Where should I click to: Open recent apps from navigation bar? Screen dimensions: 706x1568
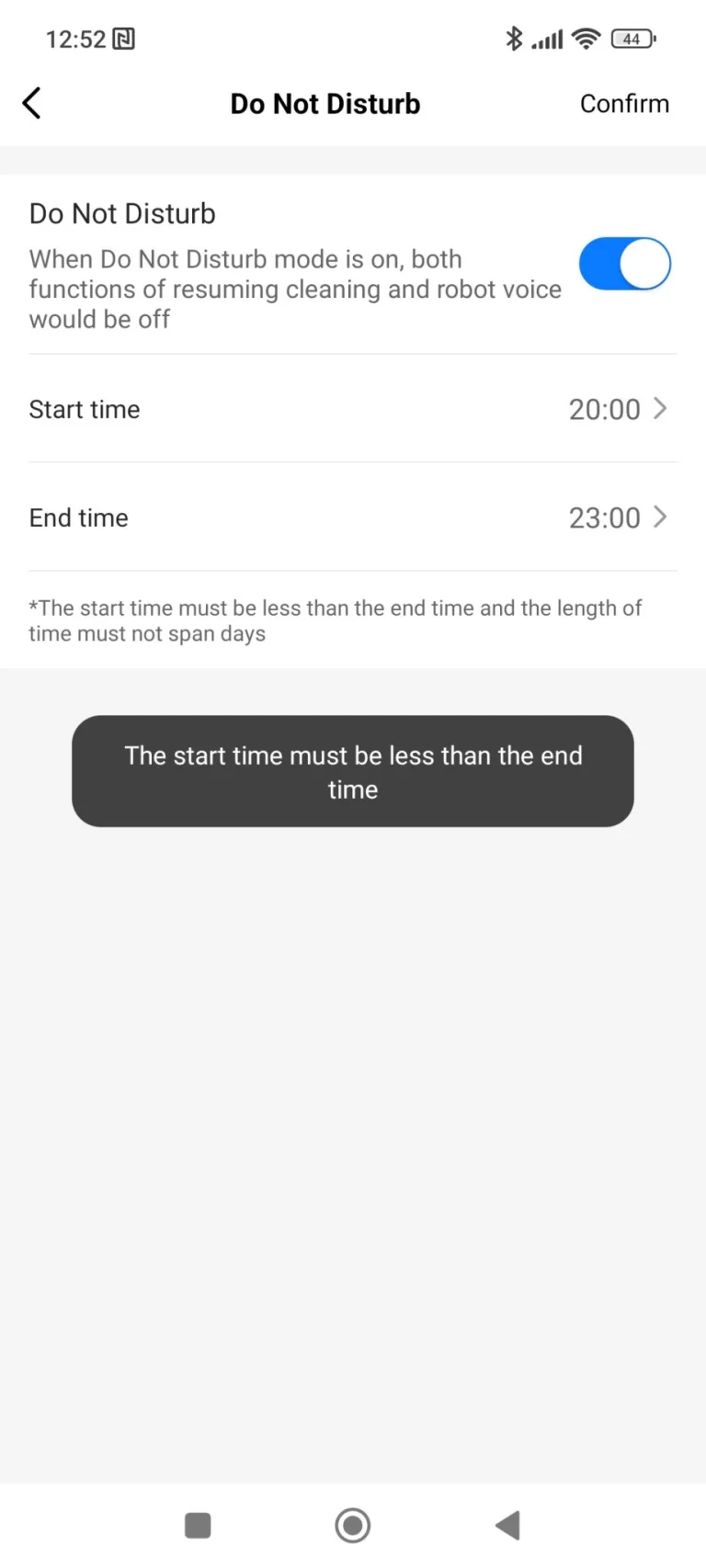[198, 1526]
